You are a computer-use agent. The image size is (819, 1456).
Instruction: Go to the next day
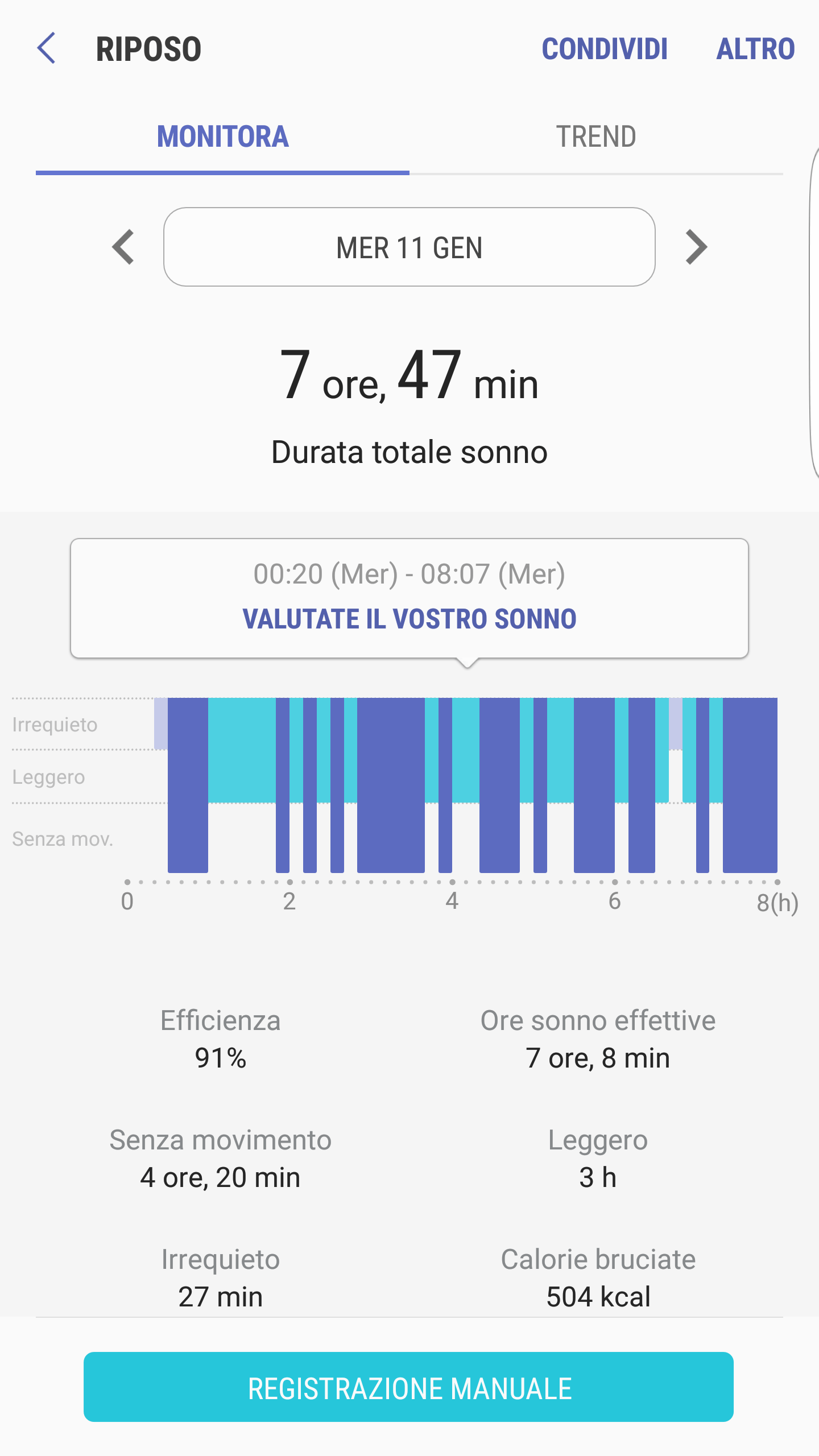(696, 247)
